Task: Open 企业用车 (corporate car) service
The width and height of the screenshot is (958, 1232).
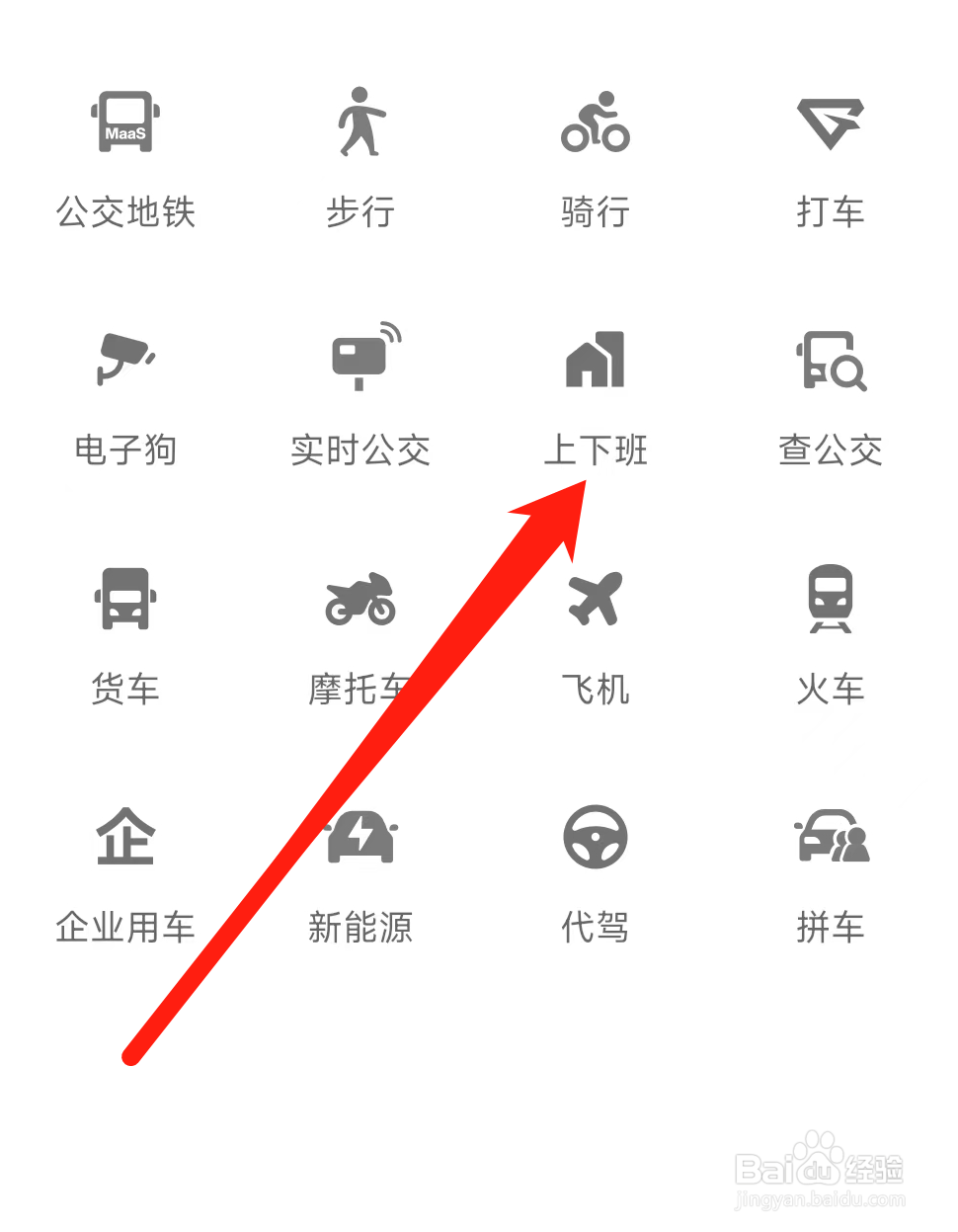Action: (x=125, y=835)
